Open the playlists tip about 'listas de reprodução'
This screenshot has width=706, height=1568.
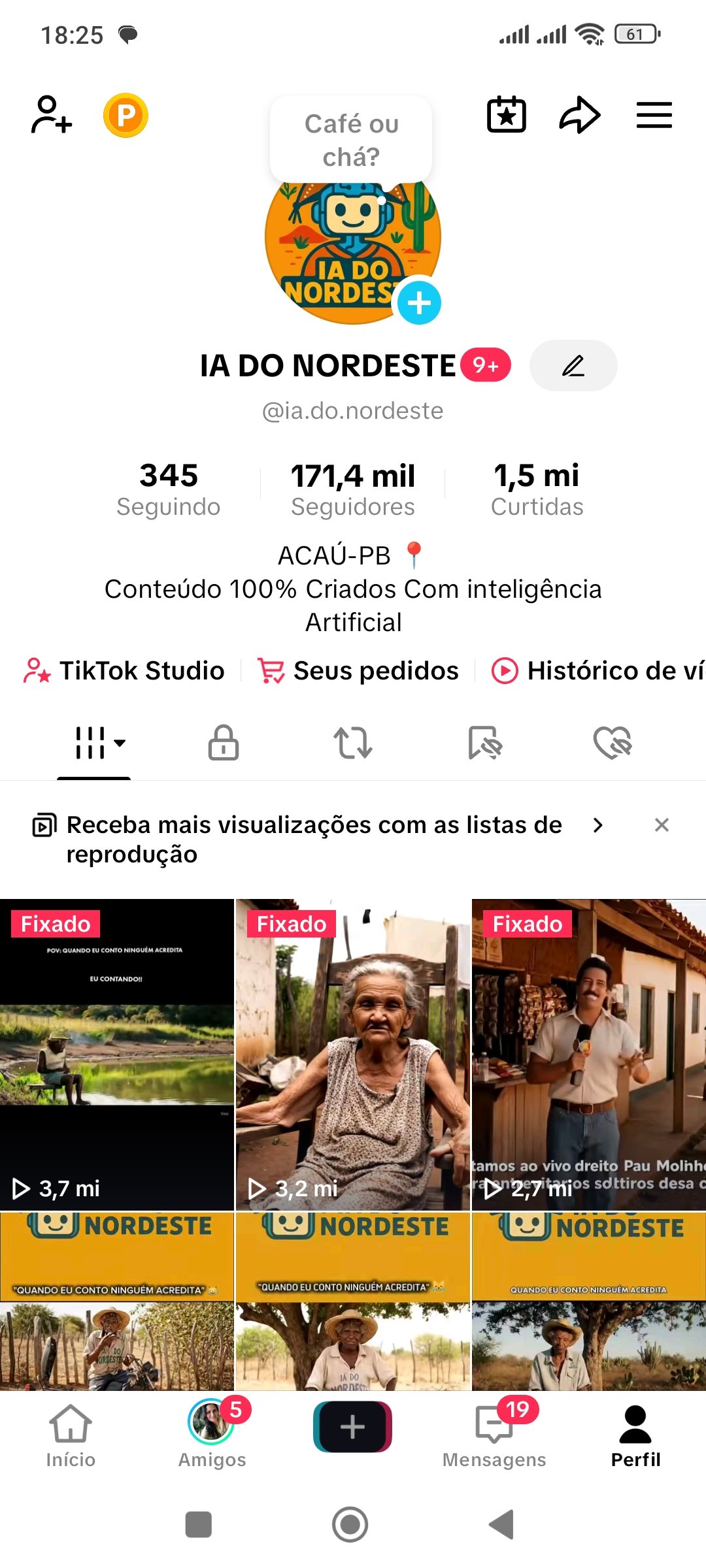314,839
